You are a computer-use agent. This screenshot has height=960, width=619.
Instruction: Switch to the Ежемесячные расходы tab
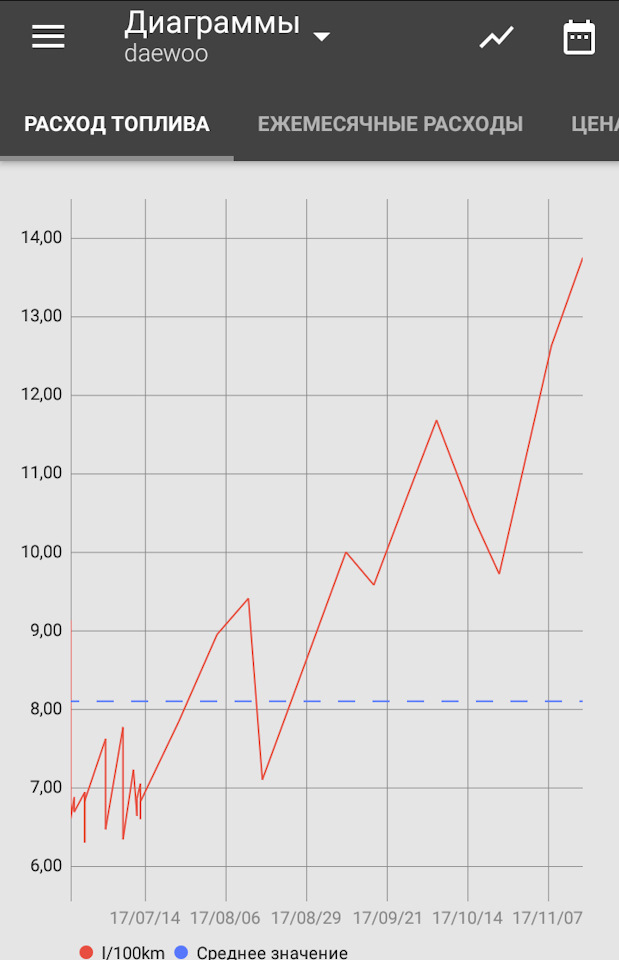pos(390,125)
